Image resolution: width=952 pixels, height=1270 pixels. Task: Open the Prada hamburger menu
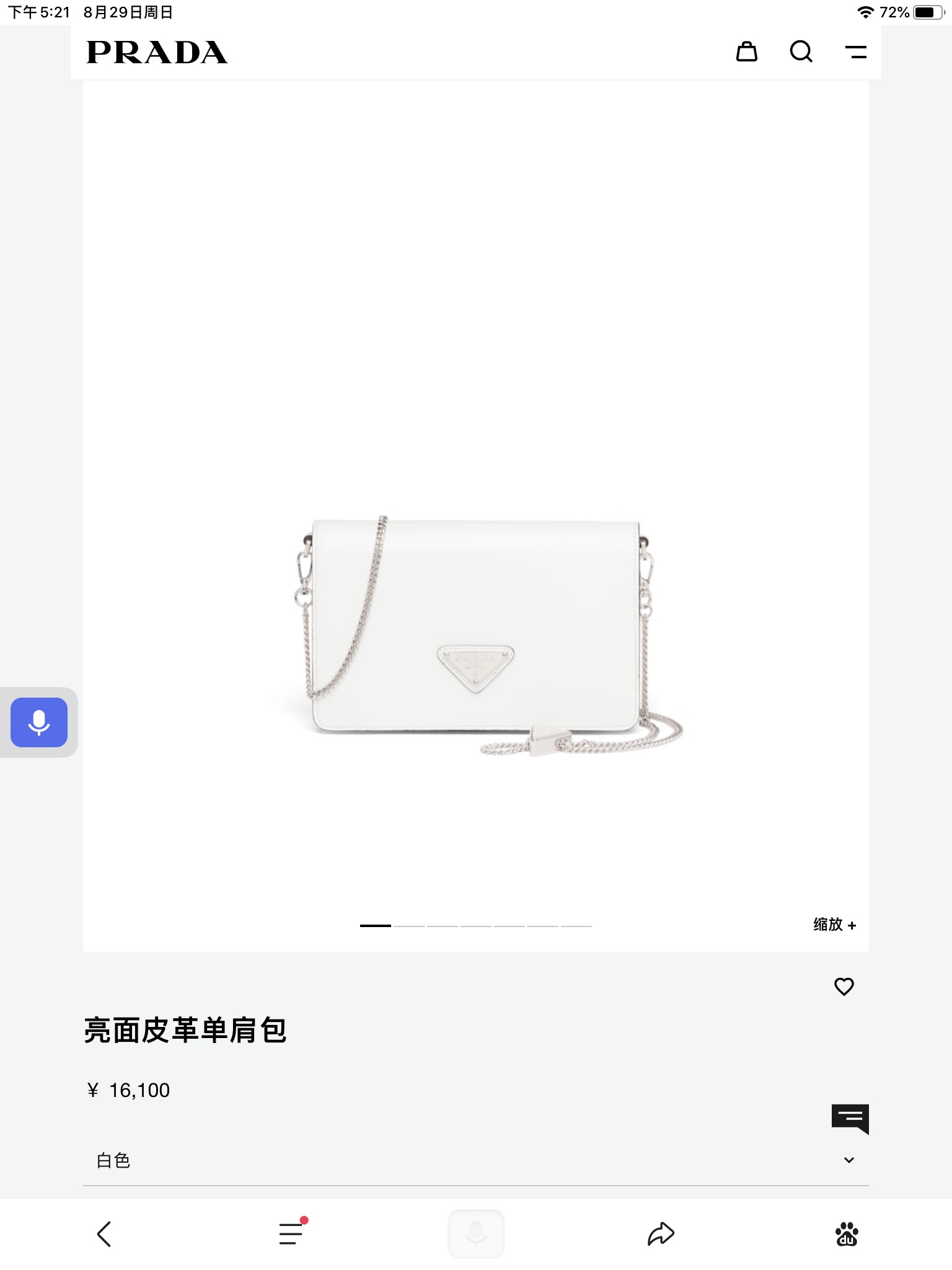tap(856, 52)
